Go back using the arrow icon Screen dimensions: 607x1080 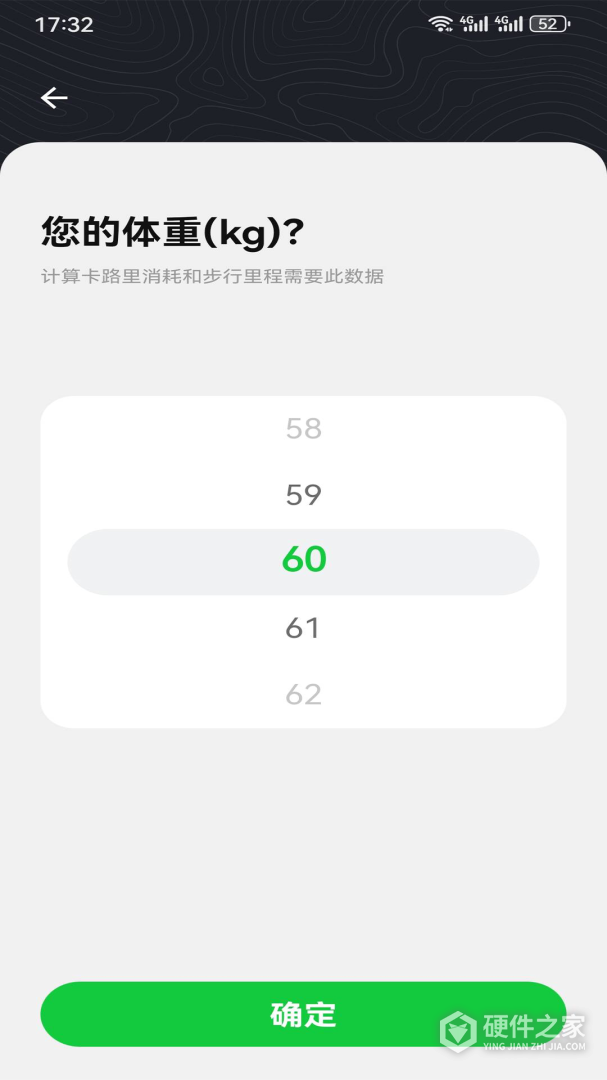pos(54,97)
